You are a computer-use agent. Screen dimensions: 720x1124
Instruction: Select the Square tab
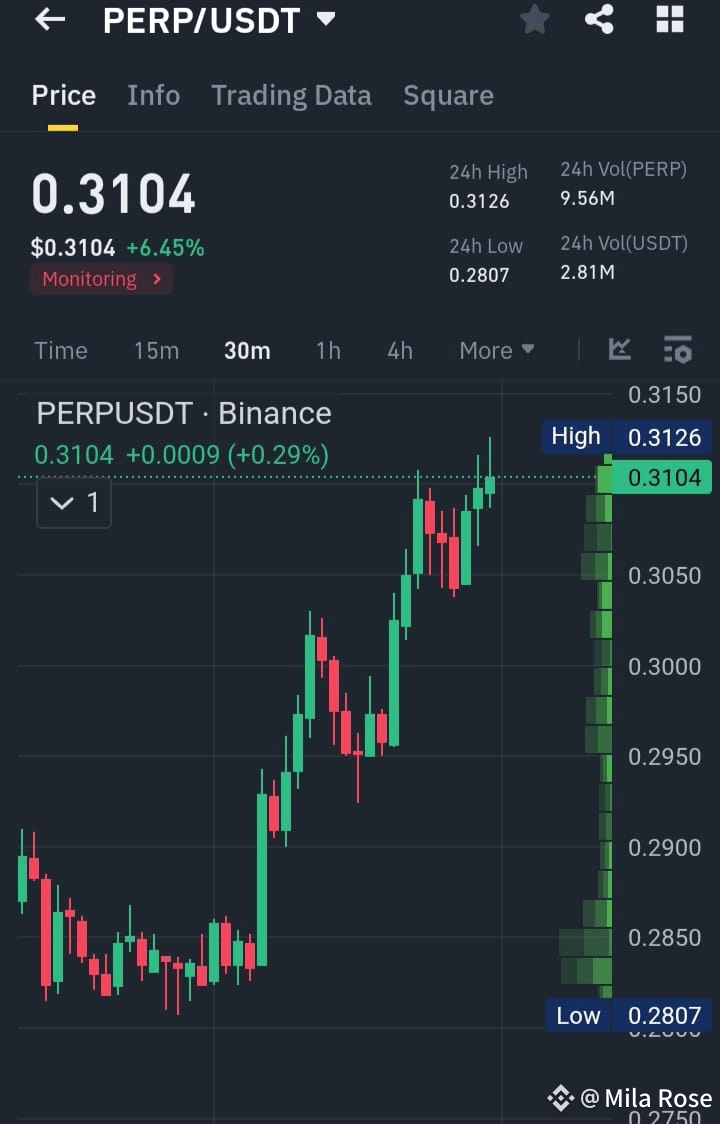[x=448, y=95]
